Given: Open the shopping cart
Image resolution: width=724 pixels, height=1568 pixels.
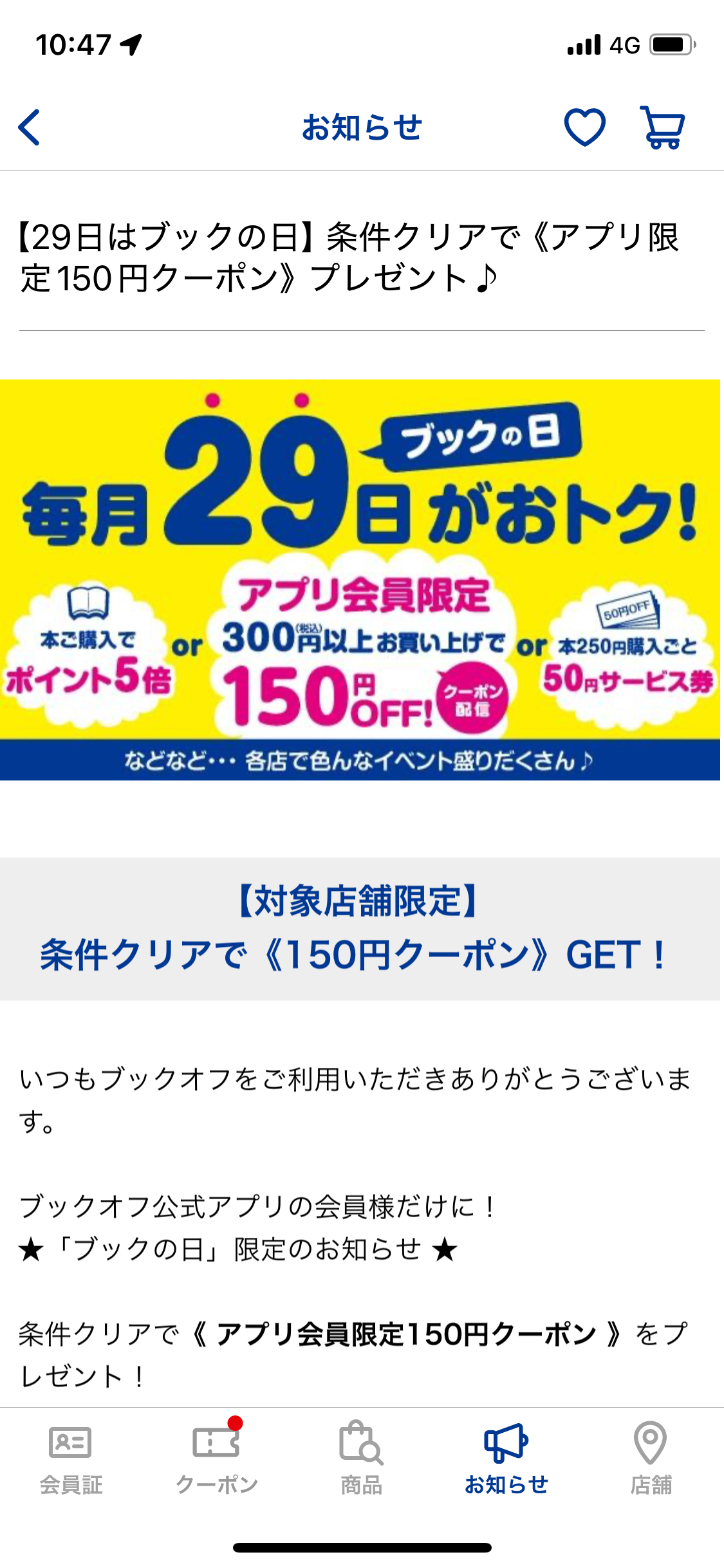Looking at the screenshot, I should pyautogui.click(x=663, y=127).
